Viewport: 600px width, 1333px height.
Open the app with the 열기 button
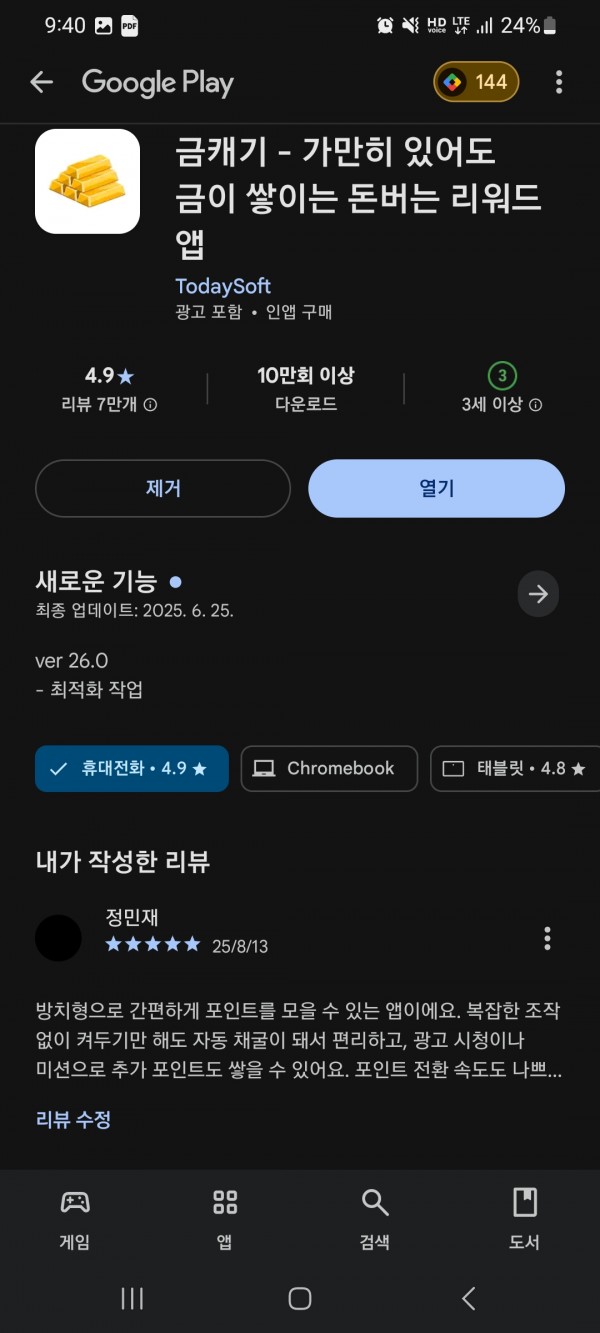point(436,488)
